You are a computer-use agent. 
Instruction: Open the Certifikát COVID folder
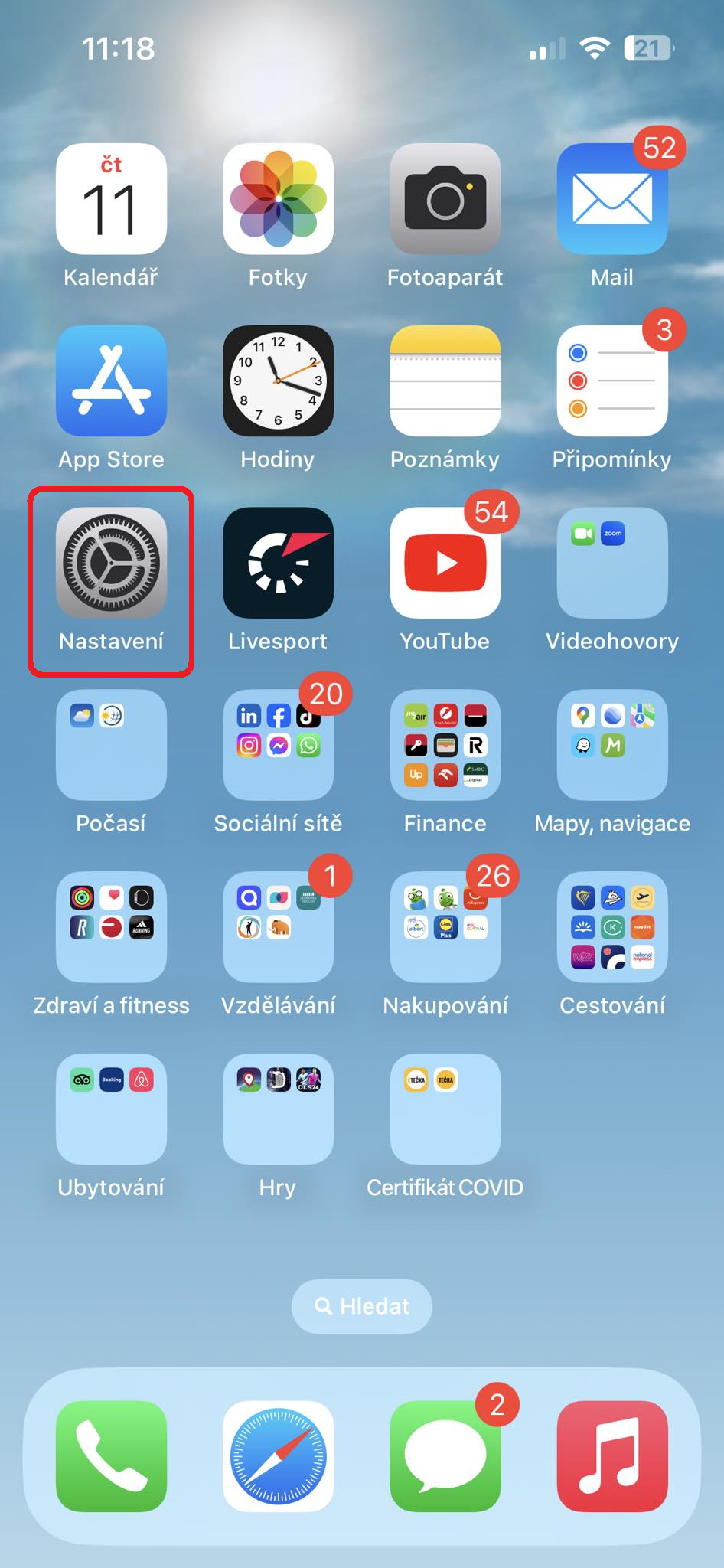445,1109
